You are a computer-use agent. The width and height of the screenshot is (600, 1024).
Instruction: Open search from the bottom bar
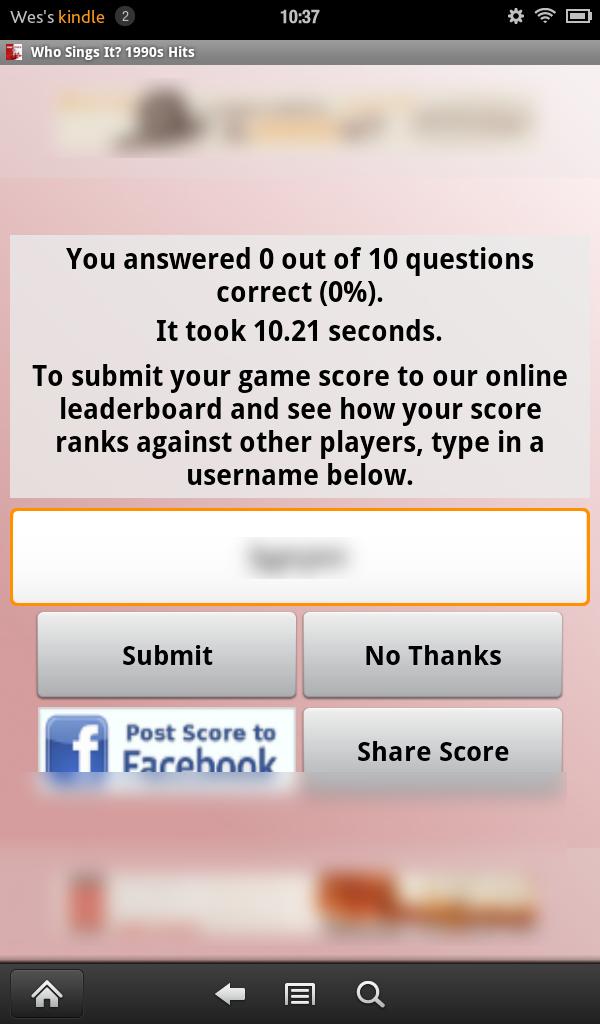pos(370,994)
